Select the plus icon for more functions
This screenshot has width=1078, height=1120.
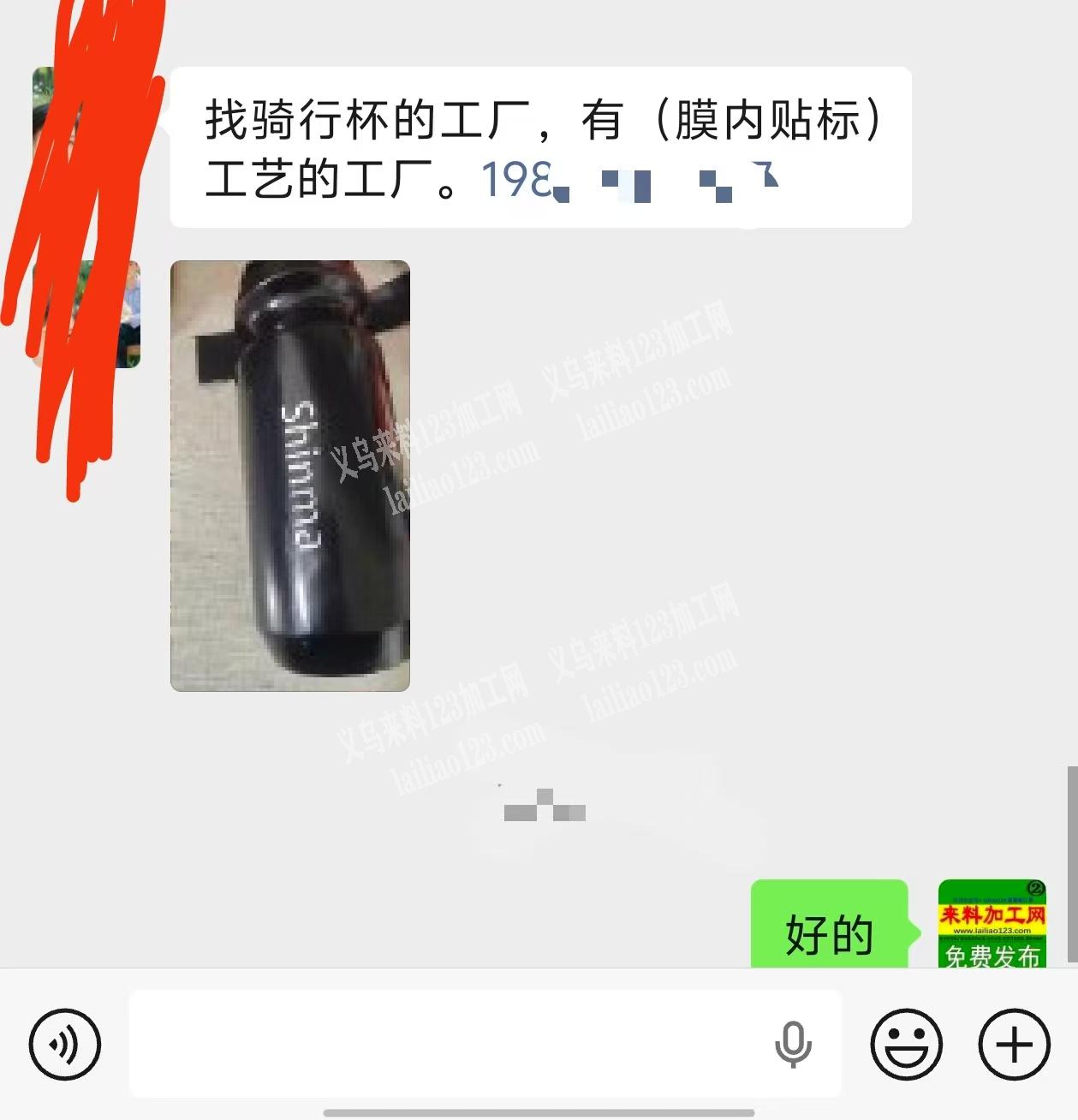(1014, 1046)
